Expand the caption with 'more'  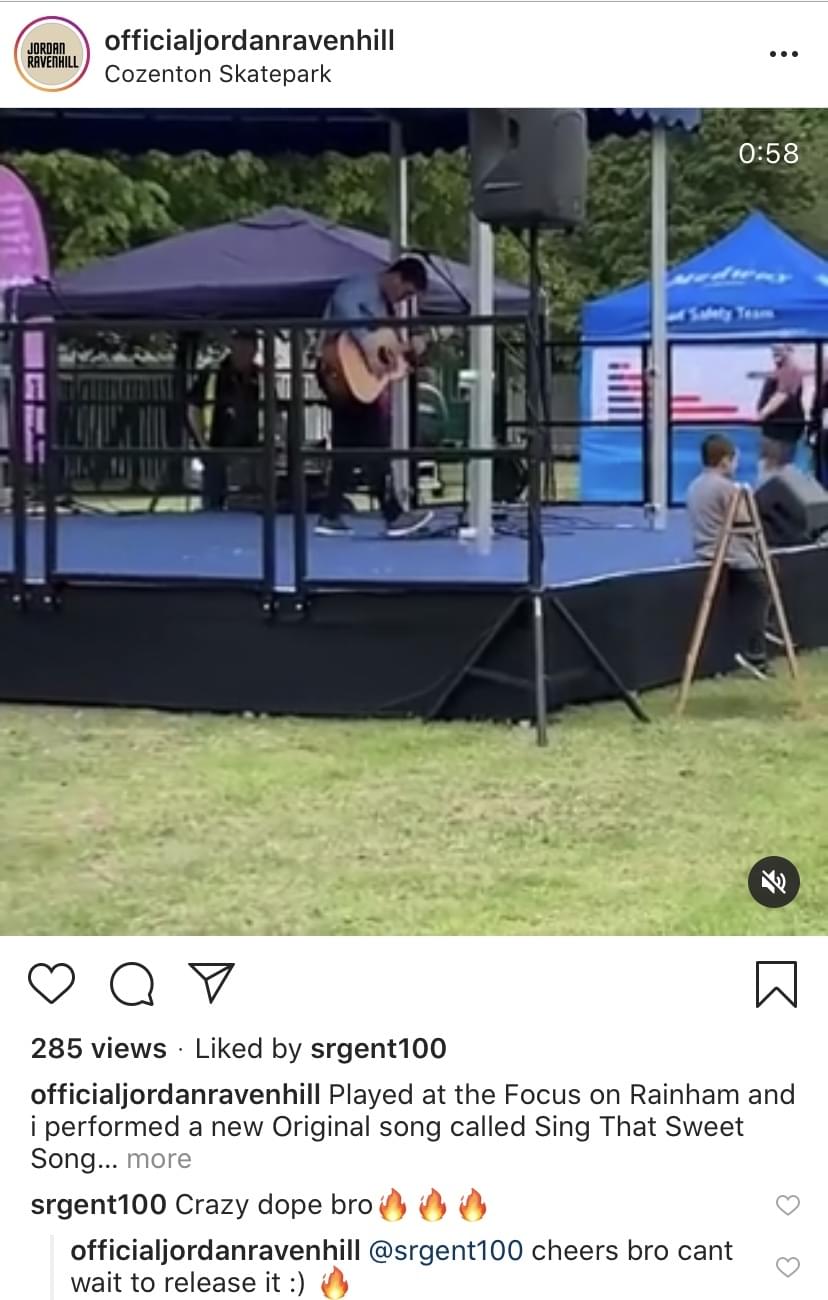(x=158, y=1159)
